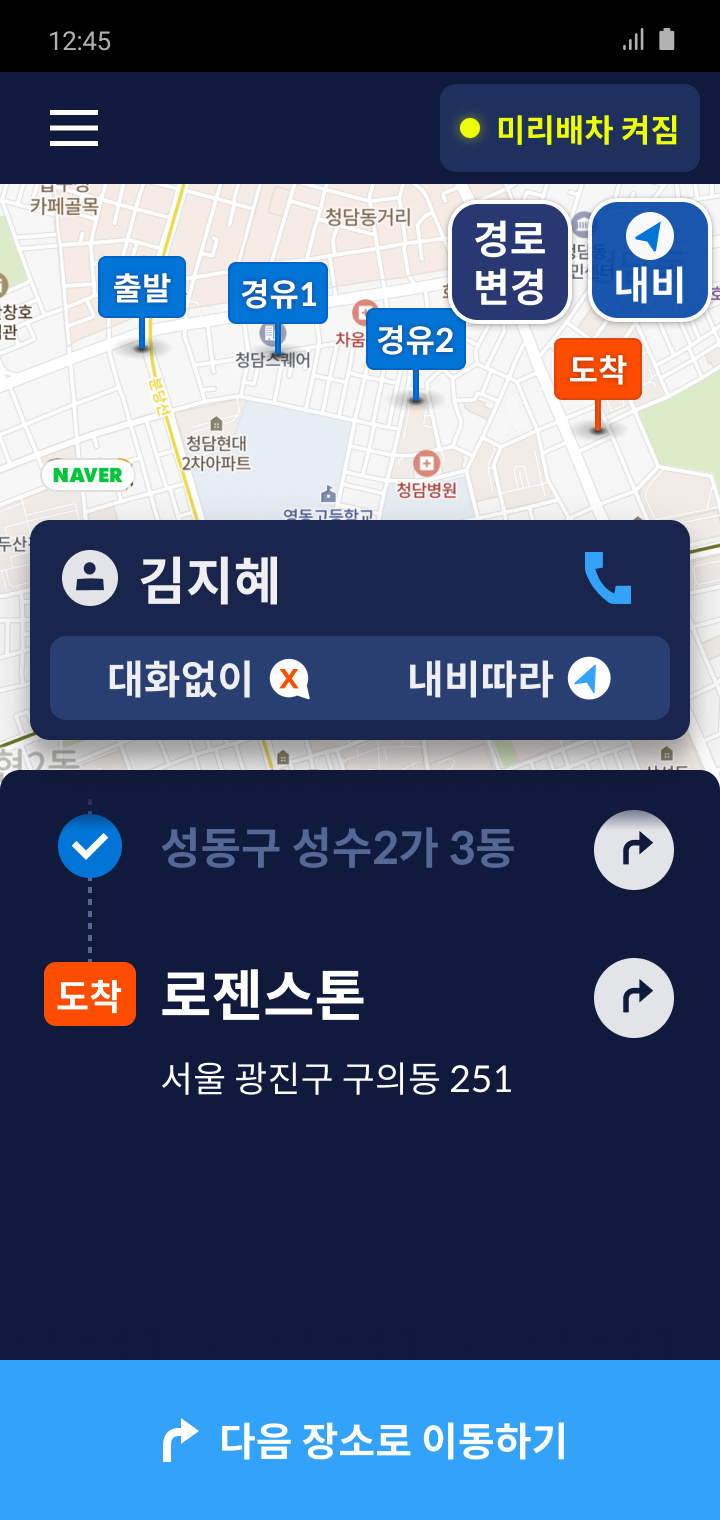Open the hamburger menu
Image resolution: width=720 pixels, height=1520 pixels.
tap(74, 128)
